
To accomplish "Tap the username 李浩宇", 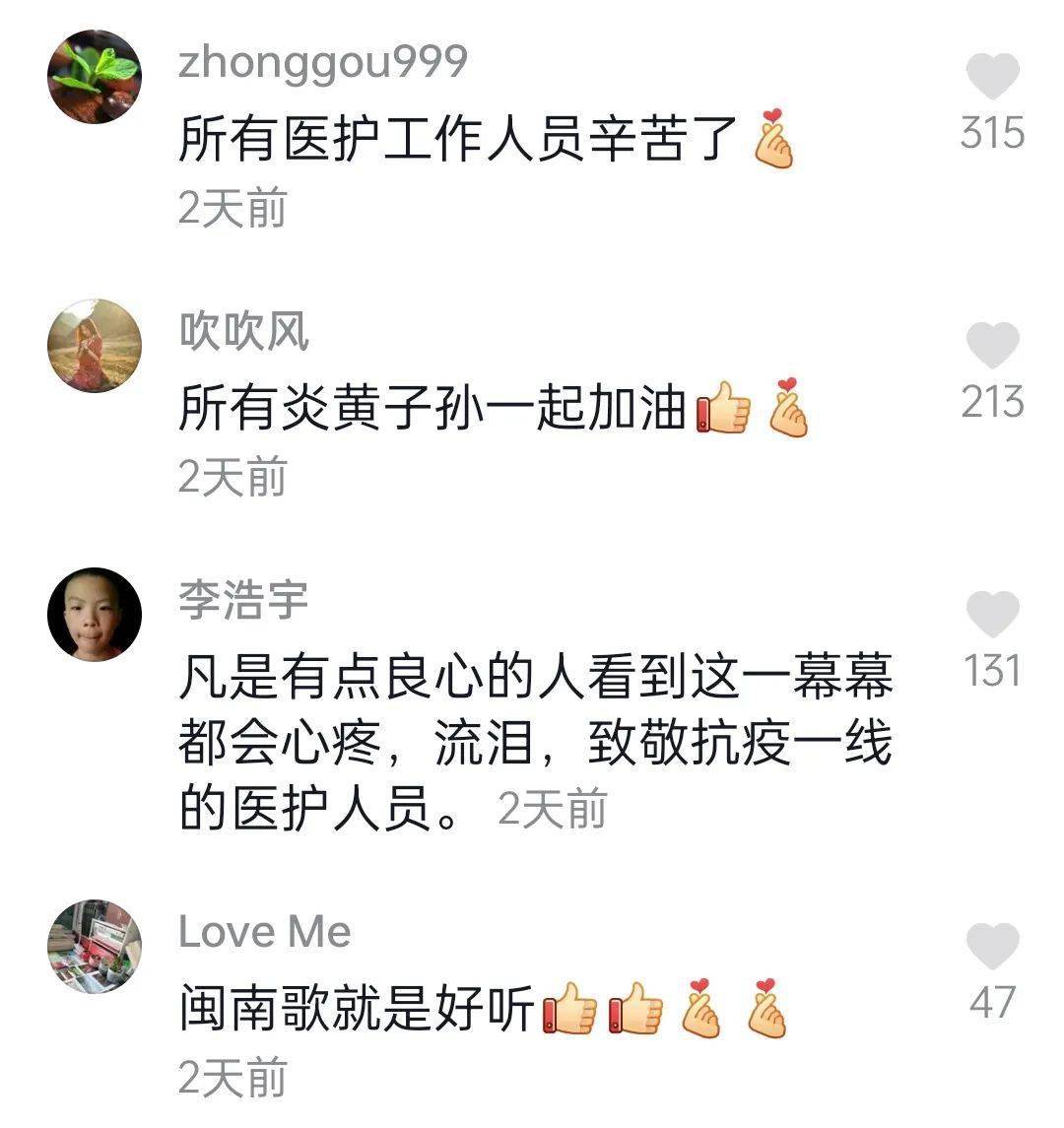I will click(x=243, y=600).
